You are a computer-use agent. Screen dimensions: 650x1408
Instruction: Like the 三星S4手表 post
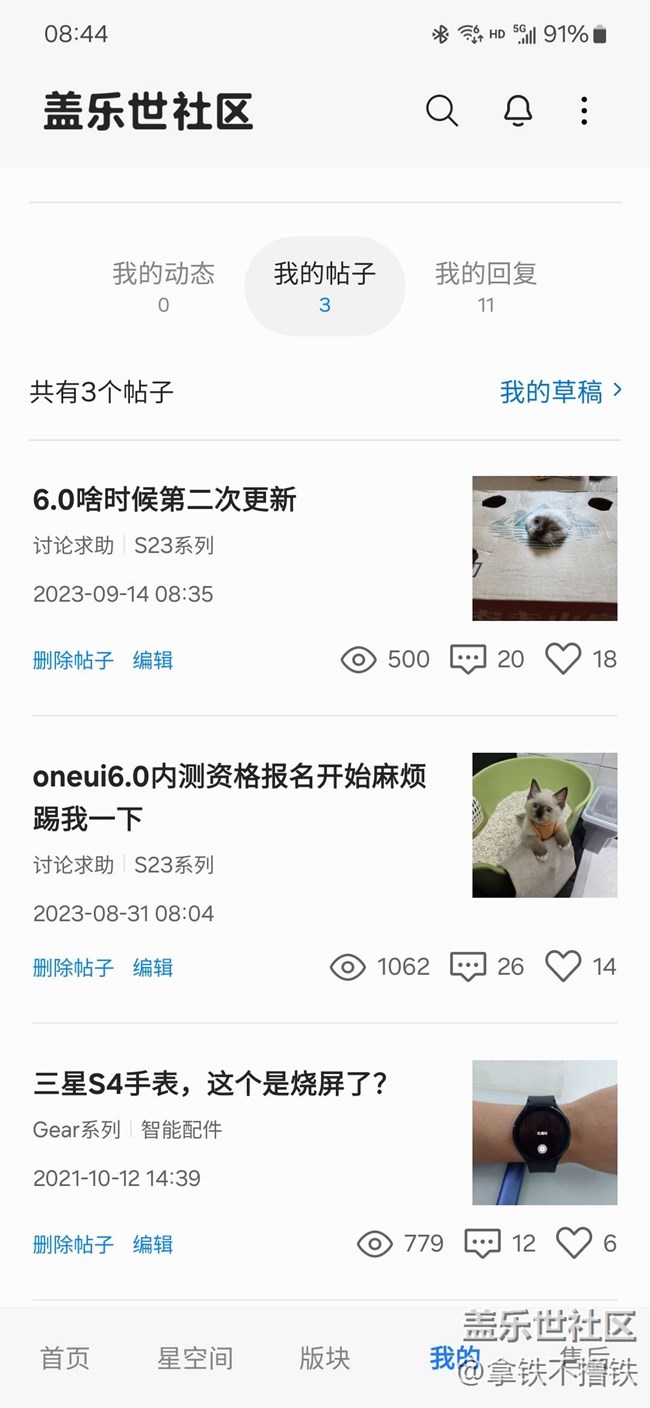coord(574,1243)
